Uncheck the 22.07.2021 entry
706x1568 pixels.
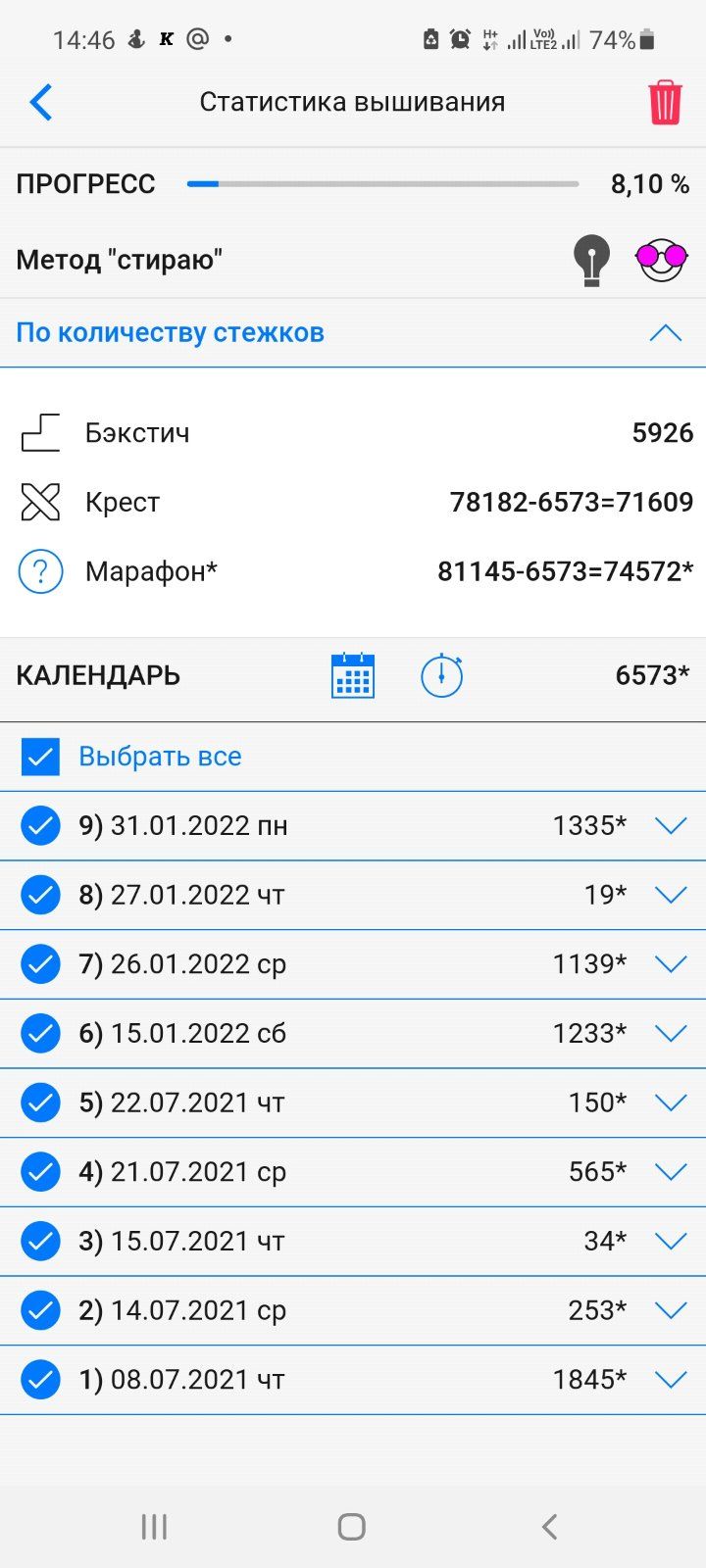(x=40, y=1102)
